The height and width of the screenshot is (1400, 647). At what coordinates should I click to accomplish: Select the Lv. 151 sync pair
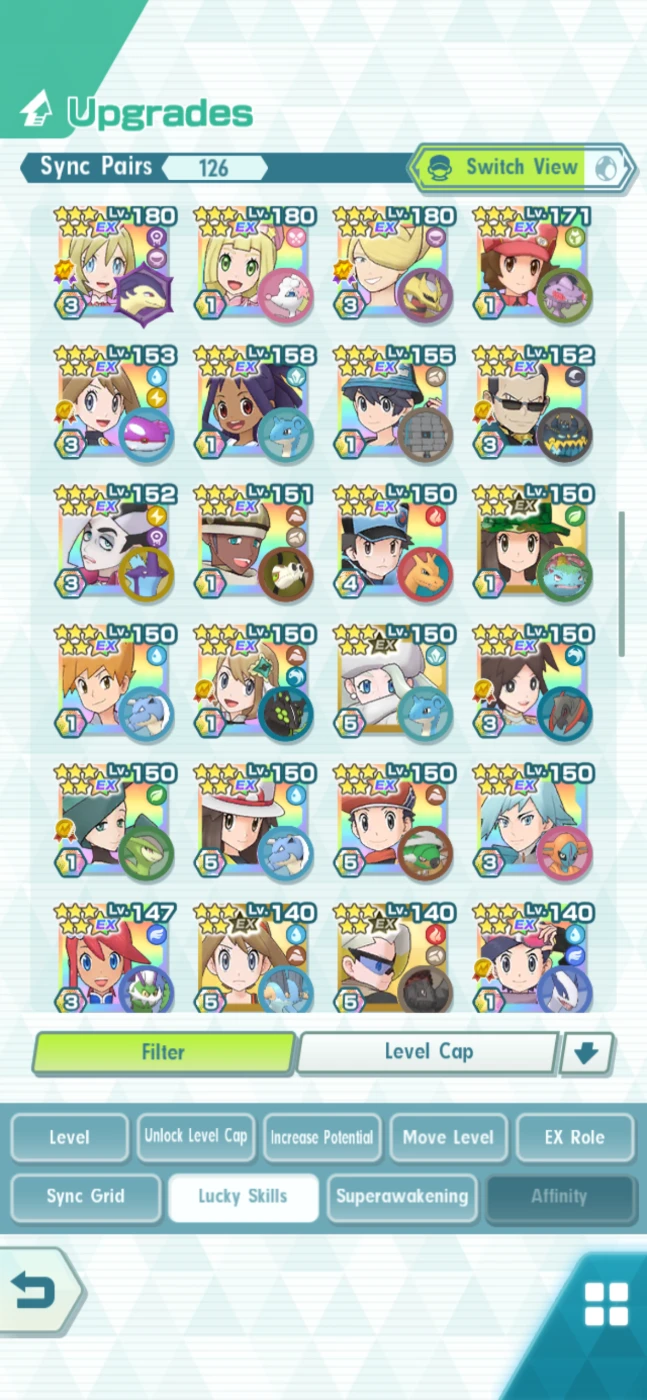(255, 544)
